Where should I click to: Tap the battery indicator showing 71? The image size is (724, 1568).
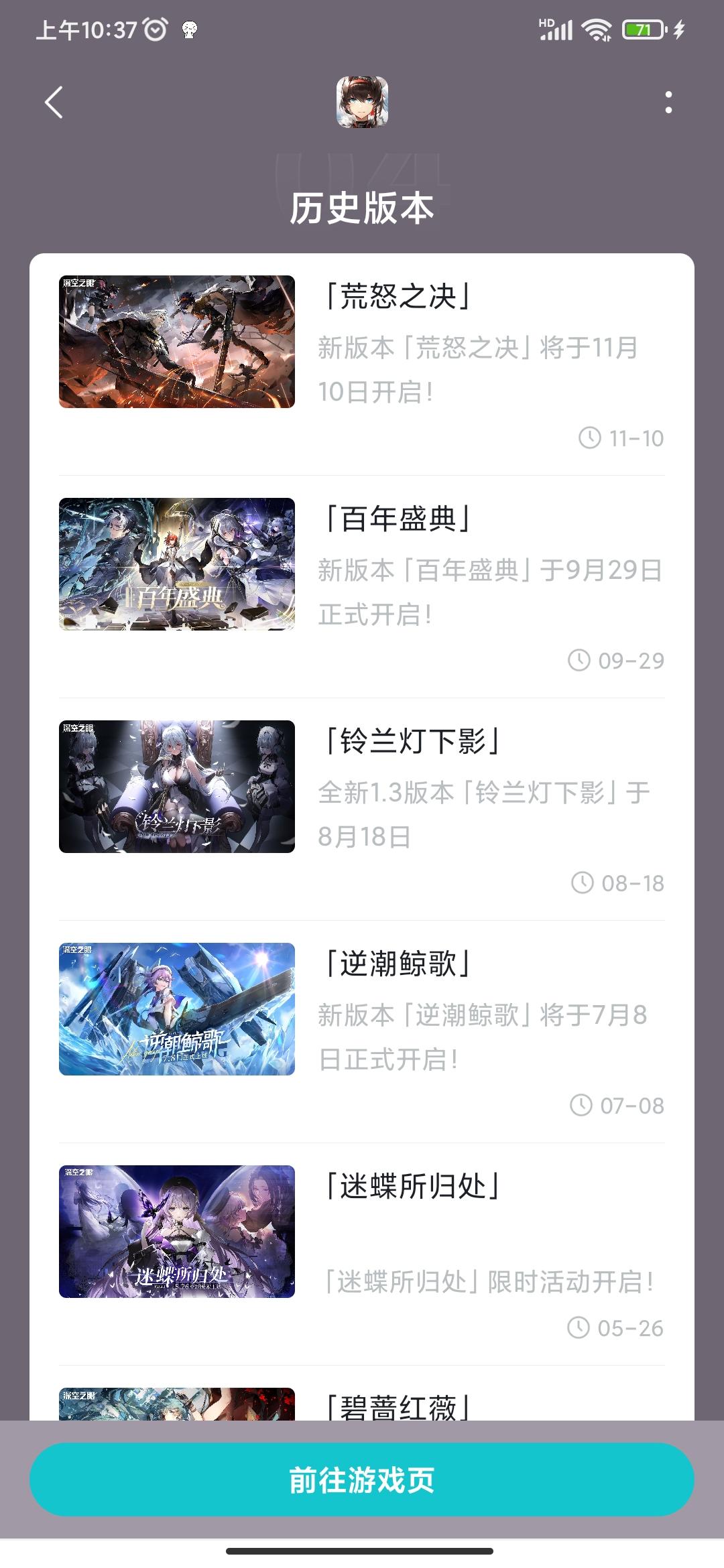(641, 29)
